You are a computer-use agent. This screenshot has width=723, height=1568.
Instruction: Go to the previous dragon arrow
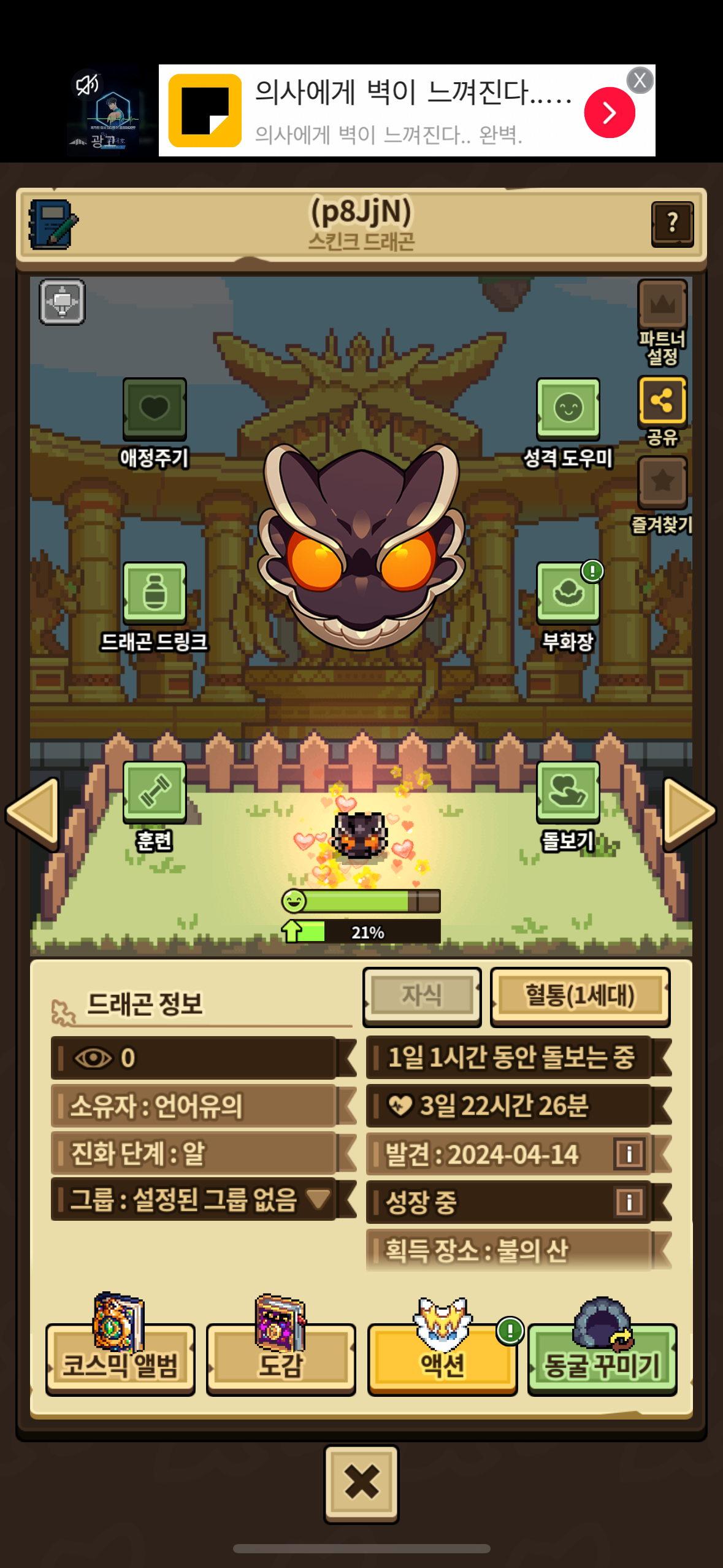(x=33, y=813)
